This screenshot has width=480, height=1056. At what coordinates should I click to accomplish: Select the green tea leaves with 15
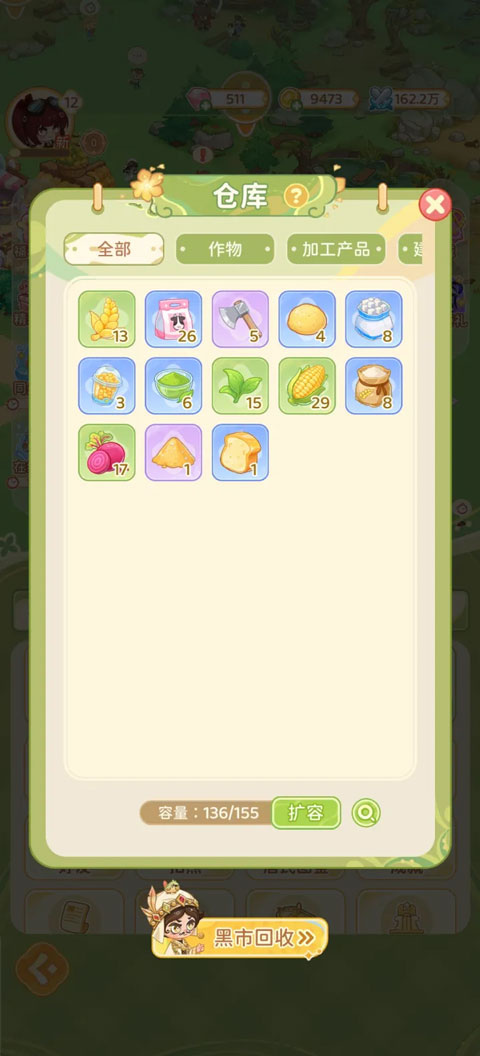click(x=240, y=386)
